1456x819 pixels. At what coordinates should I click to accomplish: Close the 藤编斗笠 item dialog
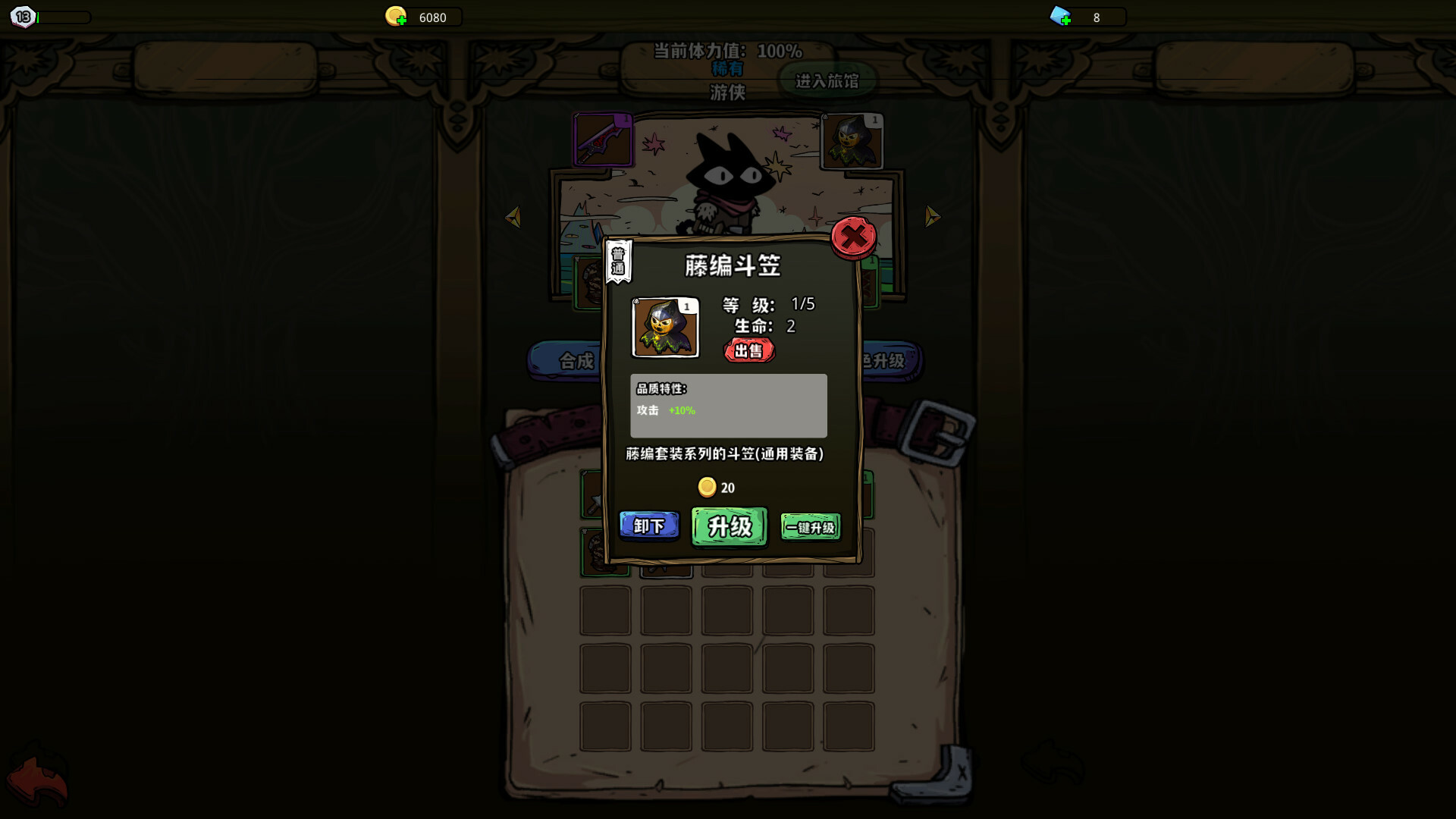coord(853,237)
